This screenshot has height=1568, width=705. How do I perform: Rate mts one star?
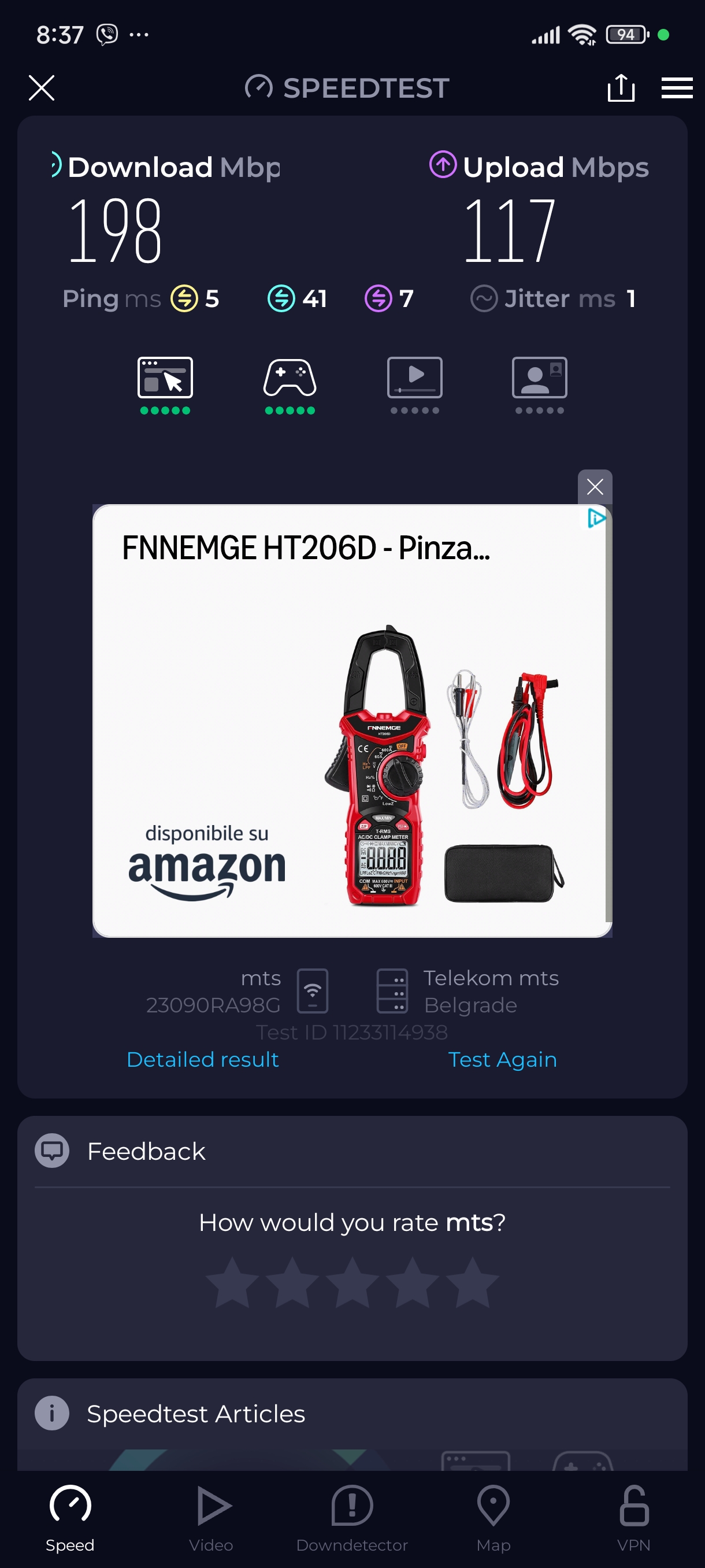coord(232,1282)
